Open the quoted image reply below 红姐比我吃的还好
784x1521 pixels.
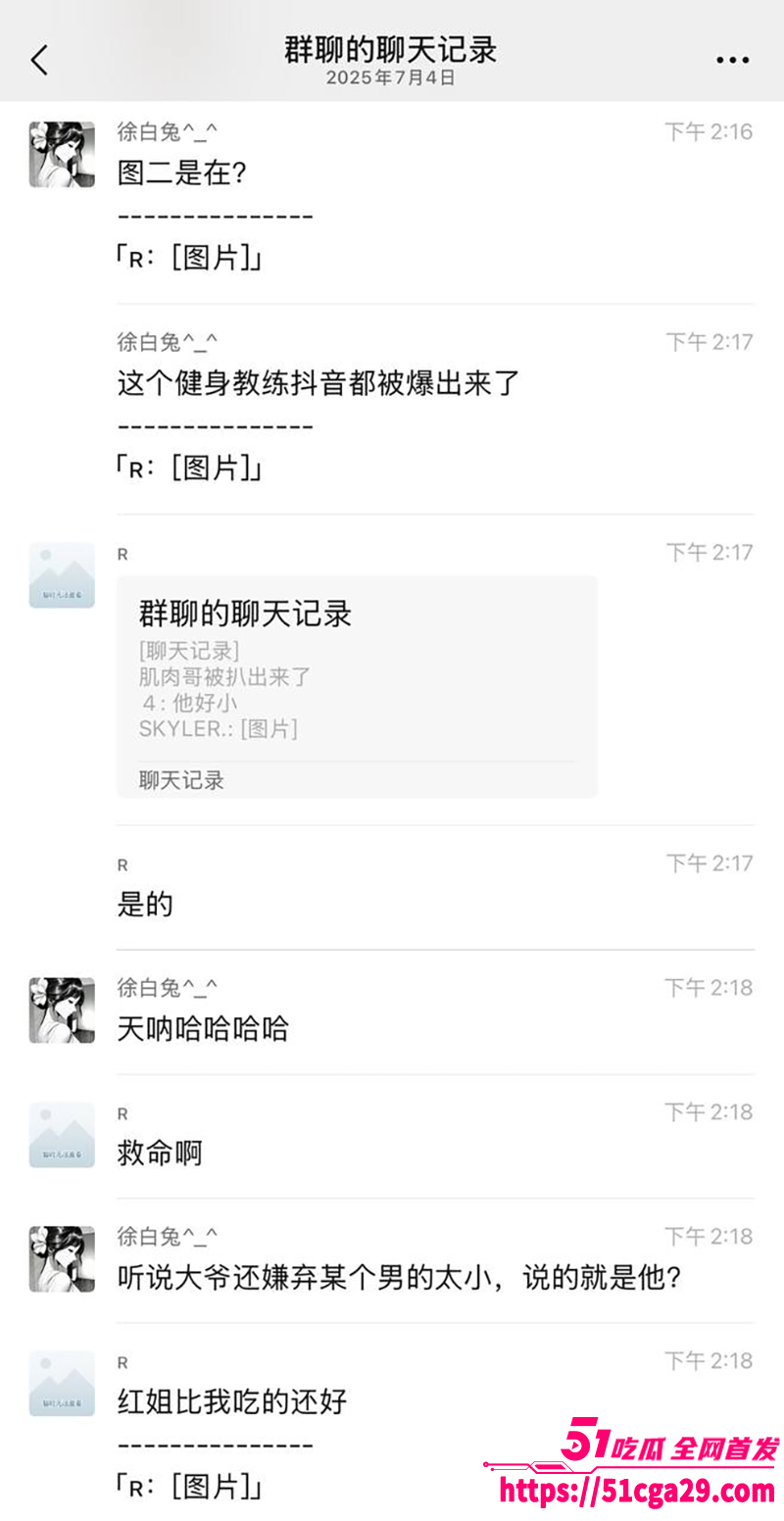(191, 1486)
